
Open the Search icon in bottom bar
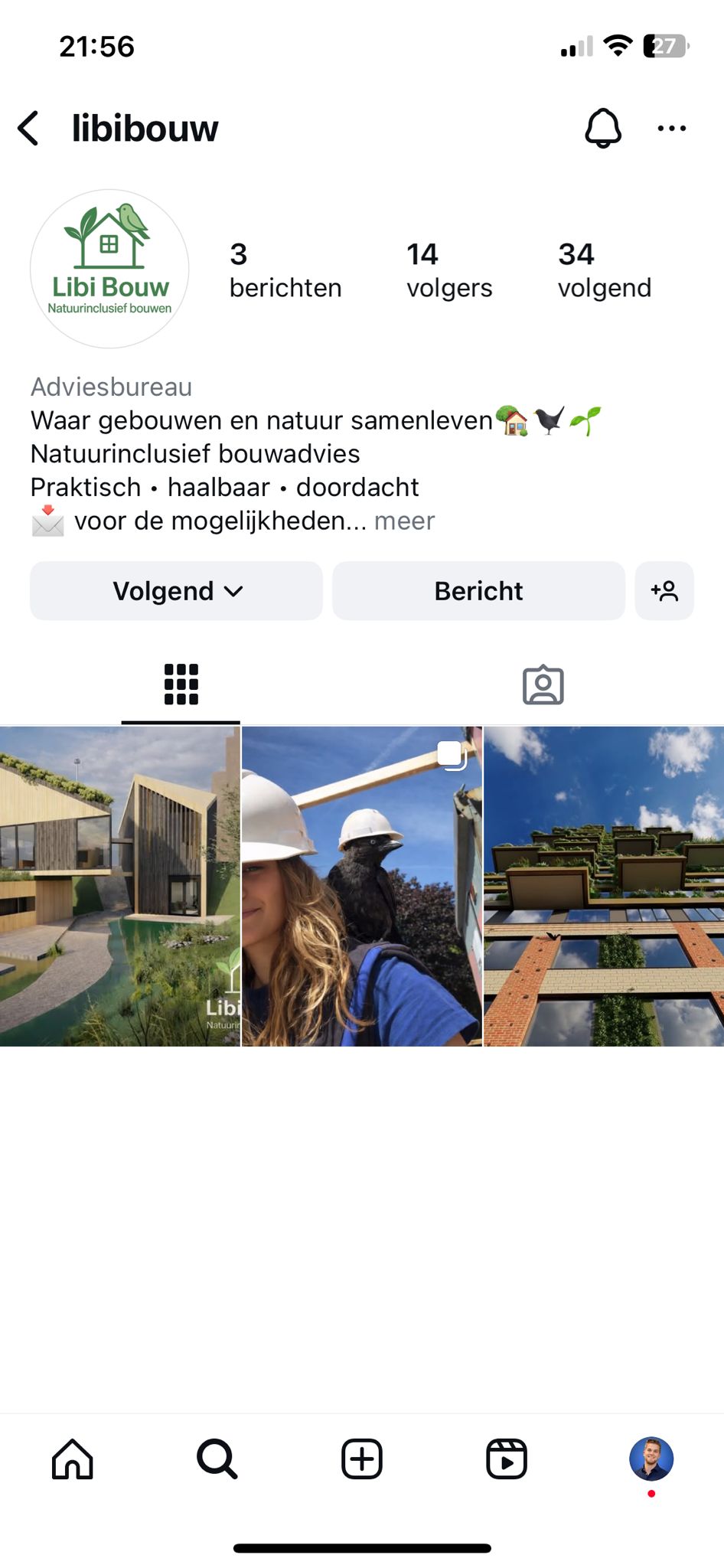click(217, 1459)
